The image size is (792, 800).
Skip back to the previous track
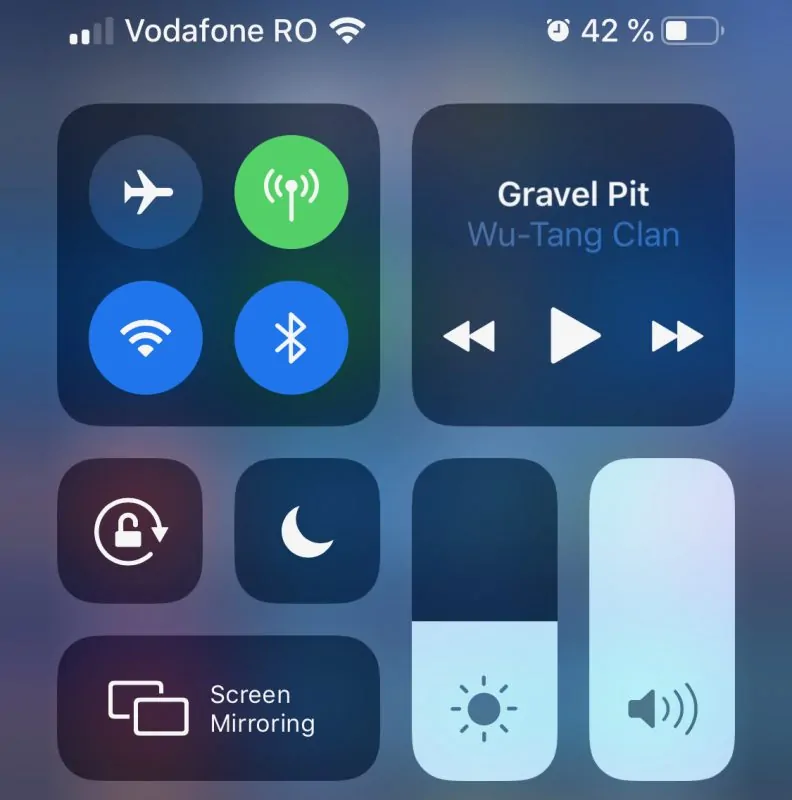click(469, 337)
